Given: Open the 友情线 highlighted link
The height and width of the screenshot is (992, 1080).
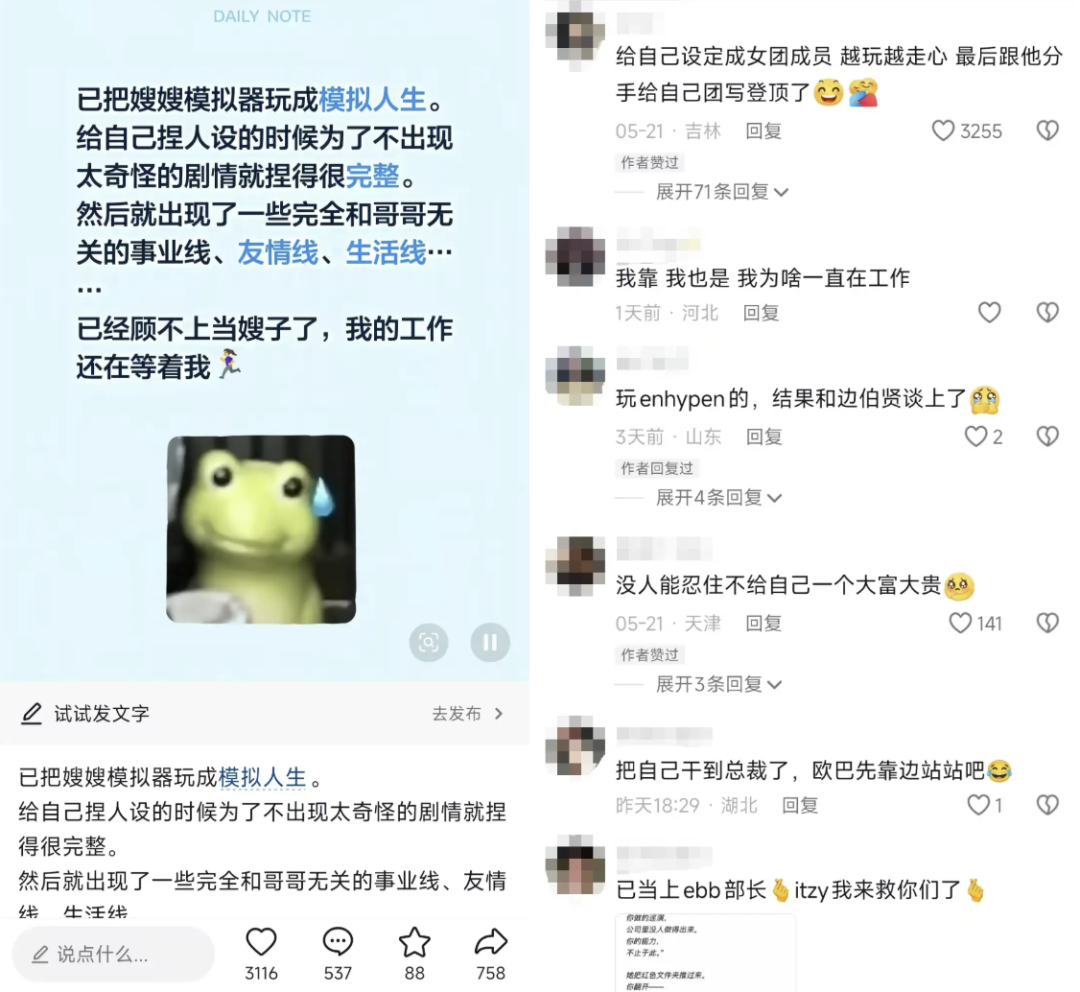Looking at the screenshot, I should pyautogui.click(x=278, y=253).
